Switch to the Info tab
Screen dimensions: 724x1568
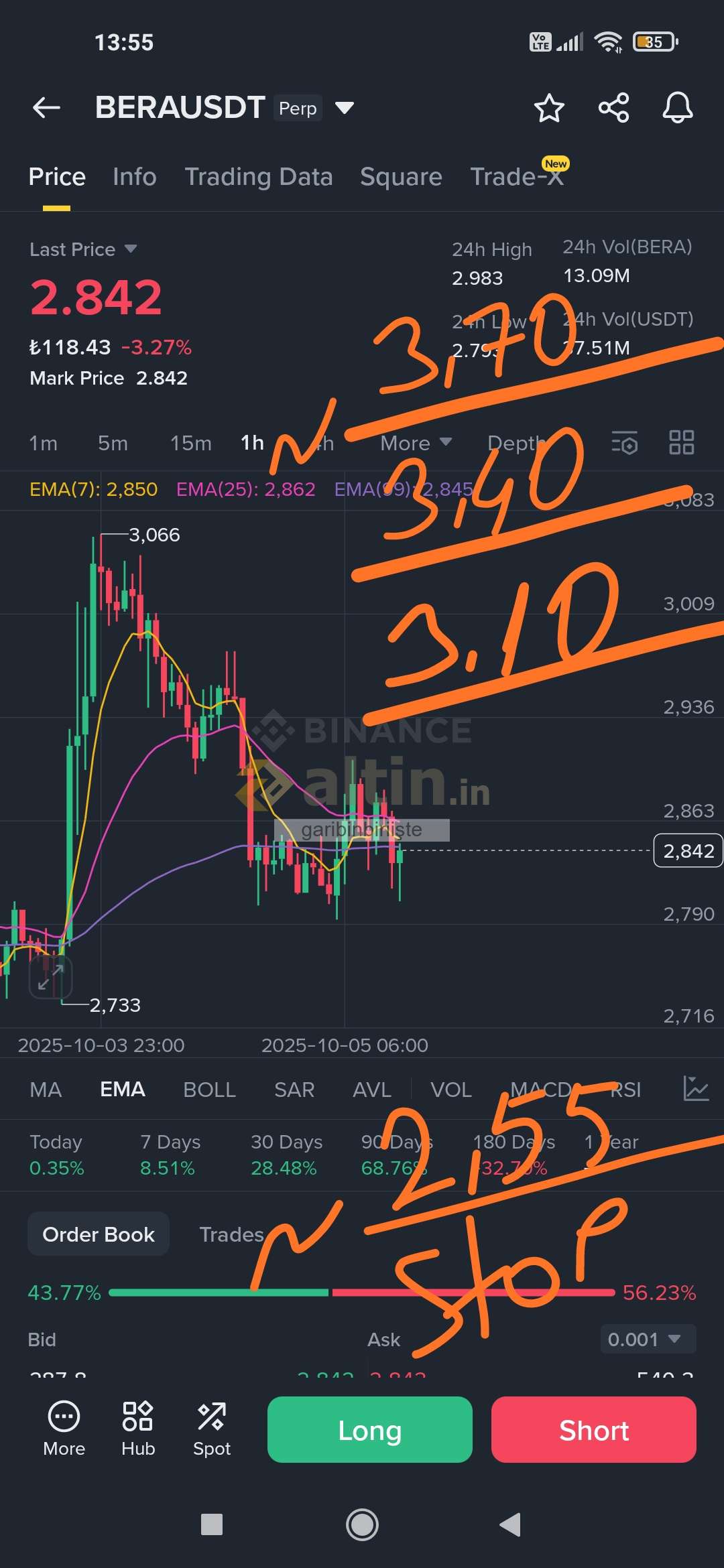point(134,177)
